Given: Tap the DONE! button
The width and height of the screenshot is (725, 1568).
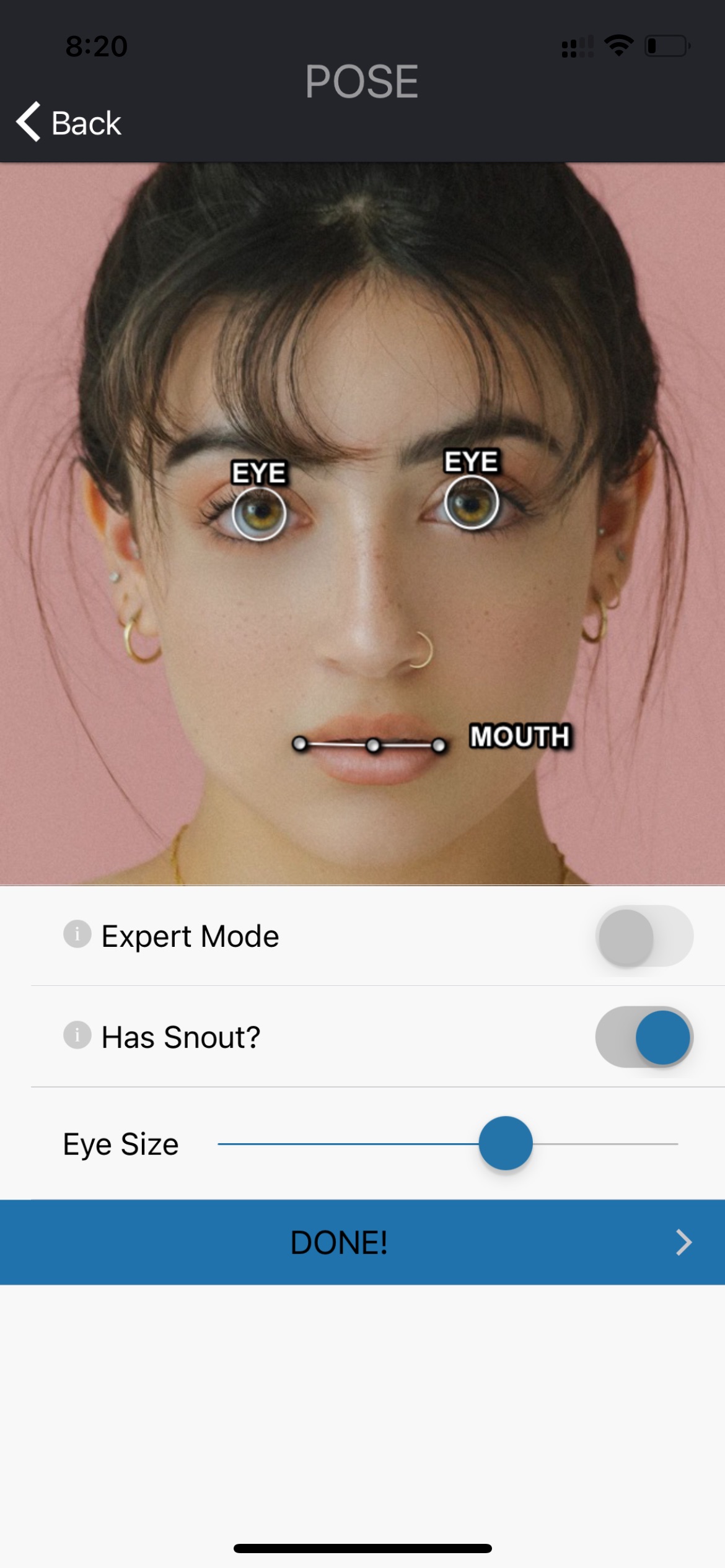Looking at the screenshot, I should (362, 1242).
